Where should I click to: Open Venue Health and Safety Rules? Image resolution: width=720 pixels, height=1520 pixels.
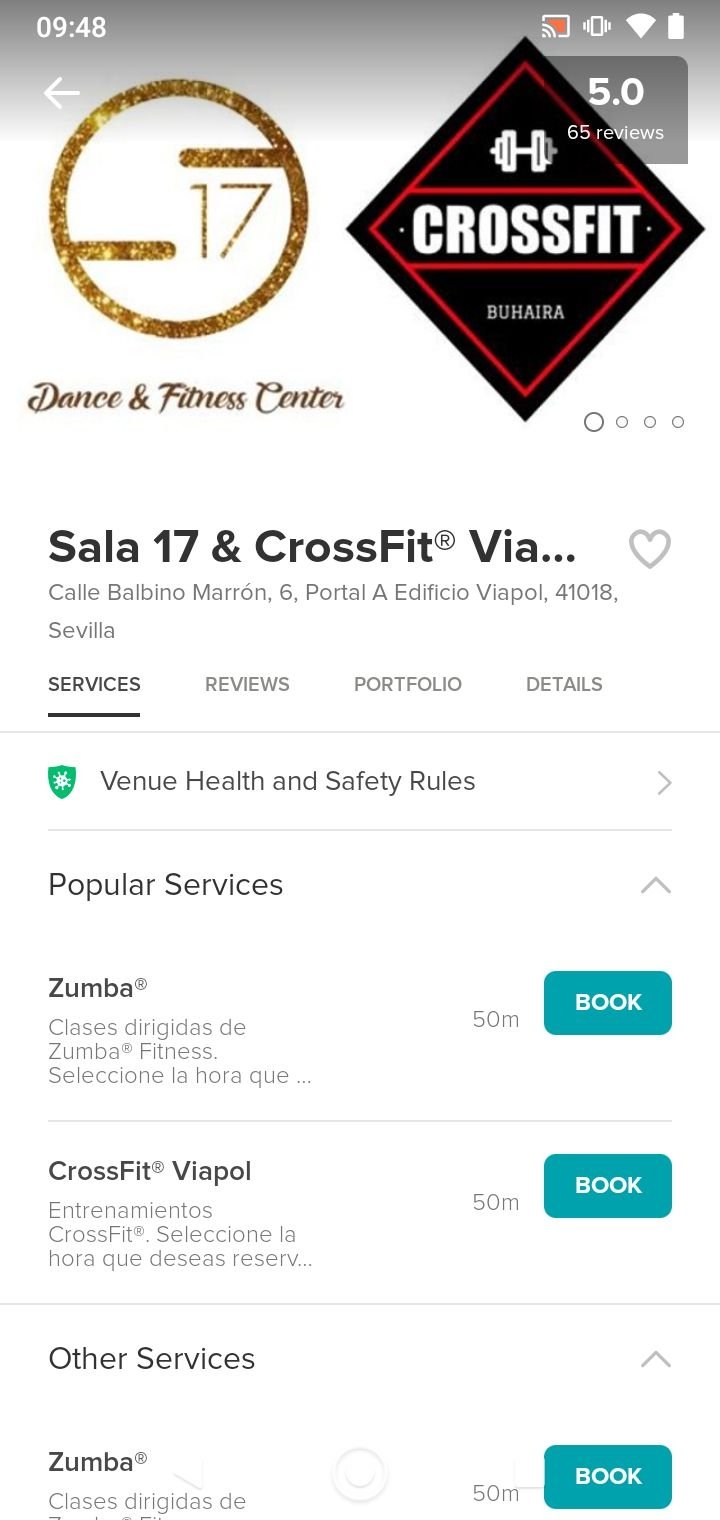coord(360,782)
